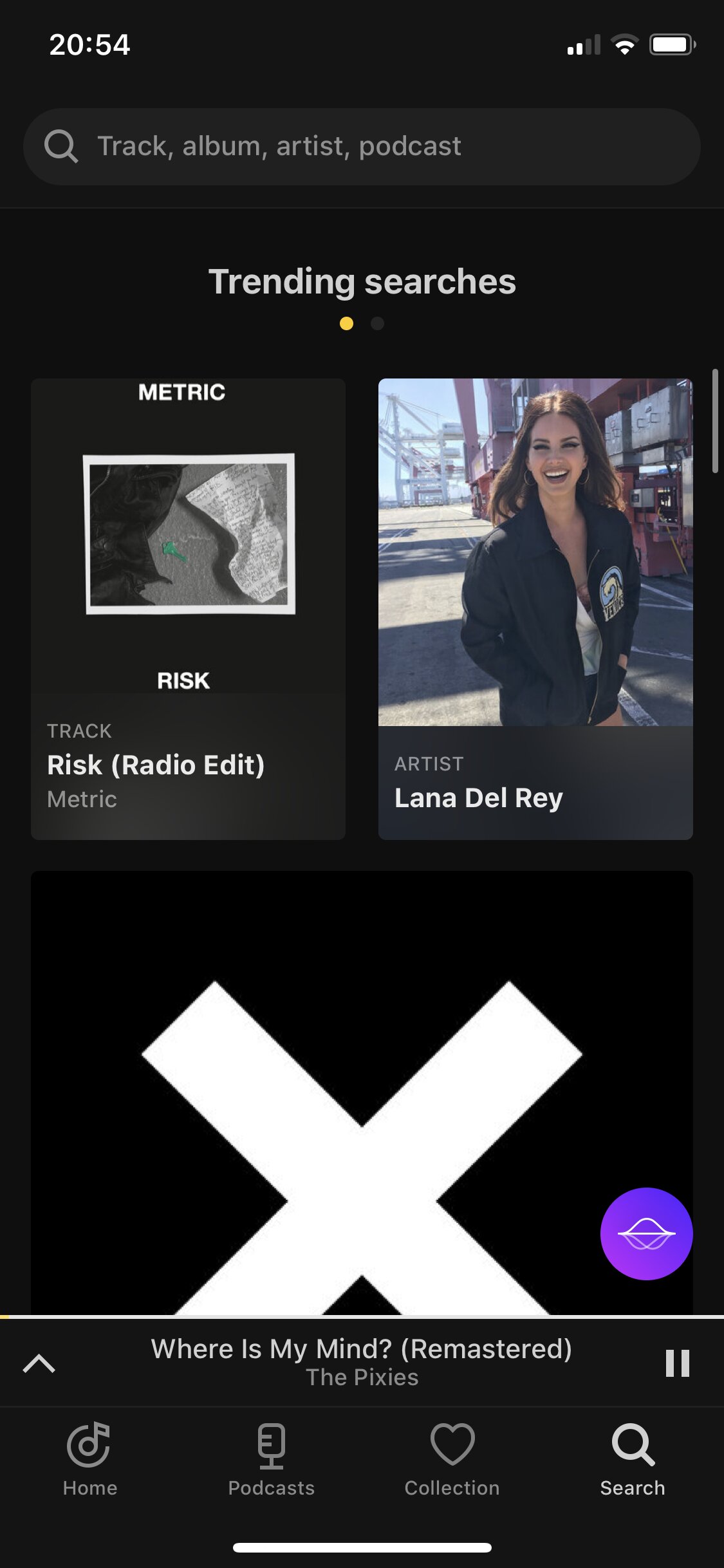
Task: Switch to the Home tab
Action: pyautogui.click(x=90, y=1459)
